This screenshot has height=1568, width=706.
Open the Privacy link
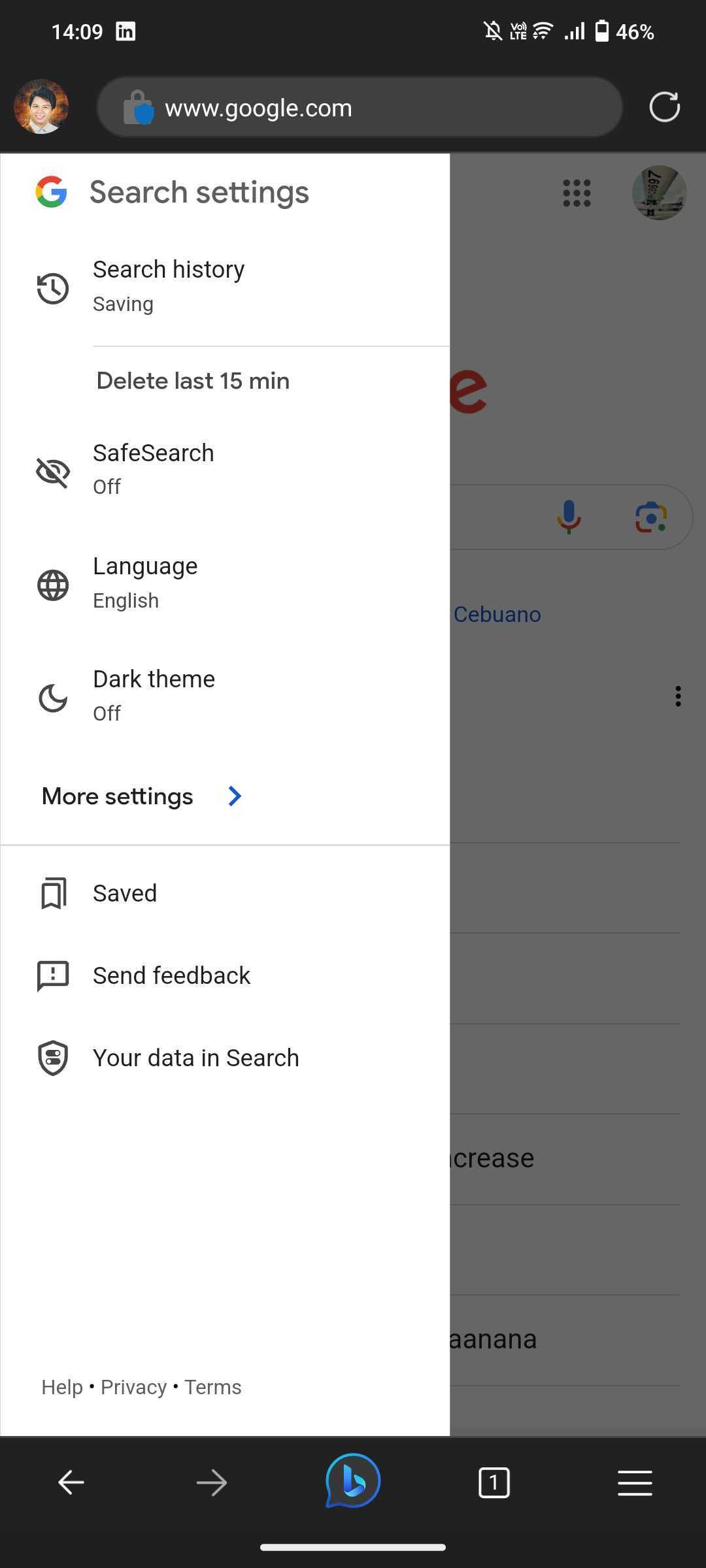coord(133,1387)
